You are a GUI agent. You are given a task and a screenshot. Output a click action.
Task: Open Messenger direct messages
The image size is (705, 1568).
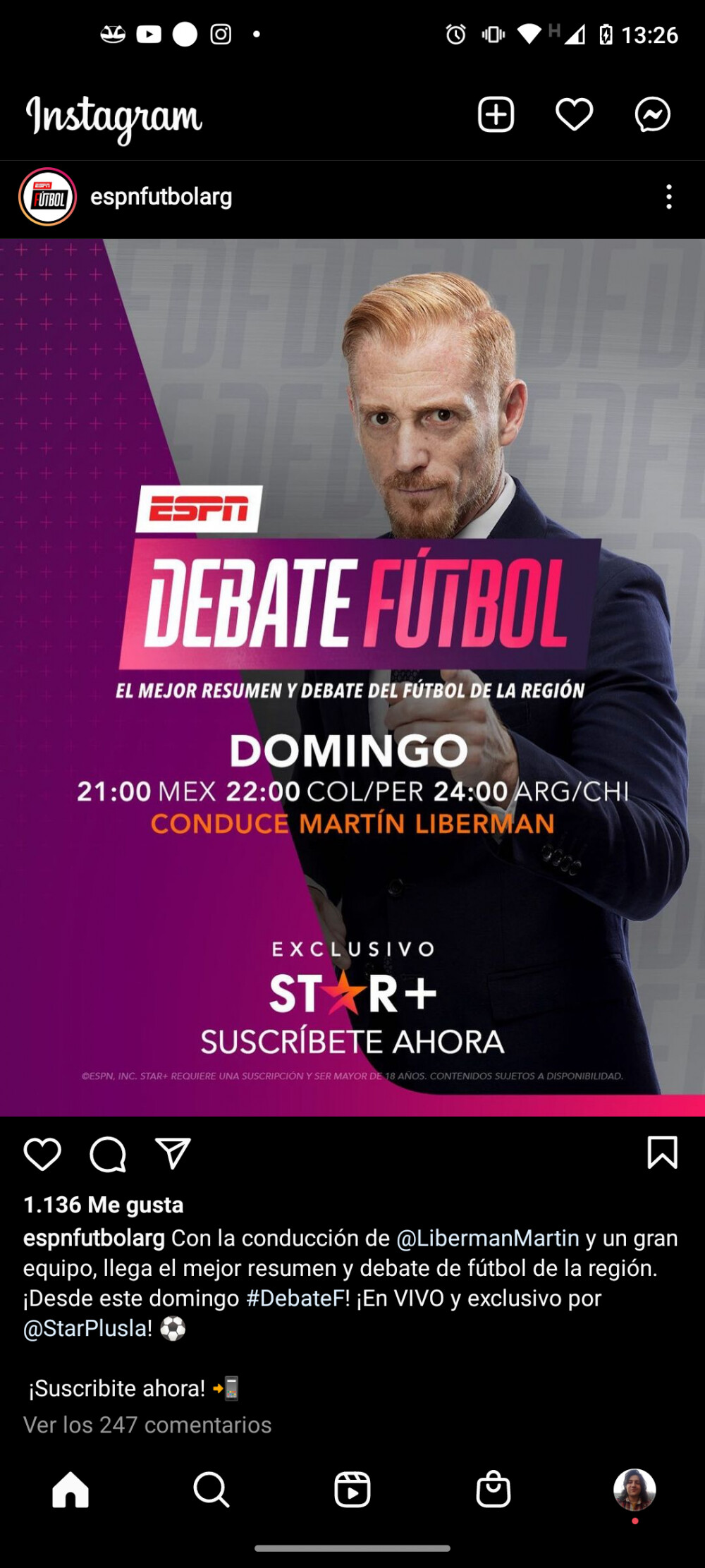pyautogui.click(x=652, y=115)
